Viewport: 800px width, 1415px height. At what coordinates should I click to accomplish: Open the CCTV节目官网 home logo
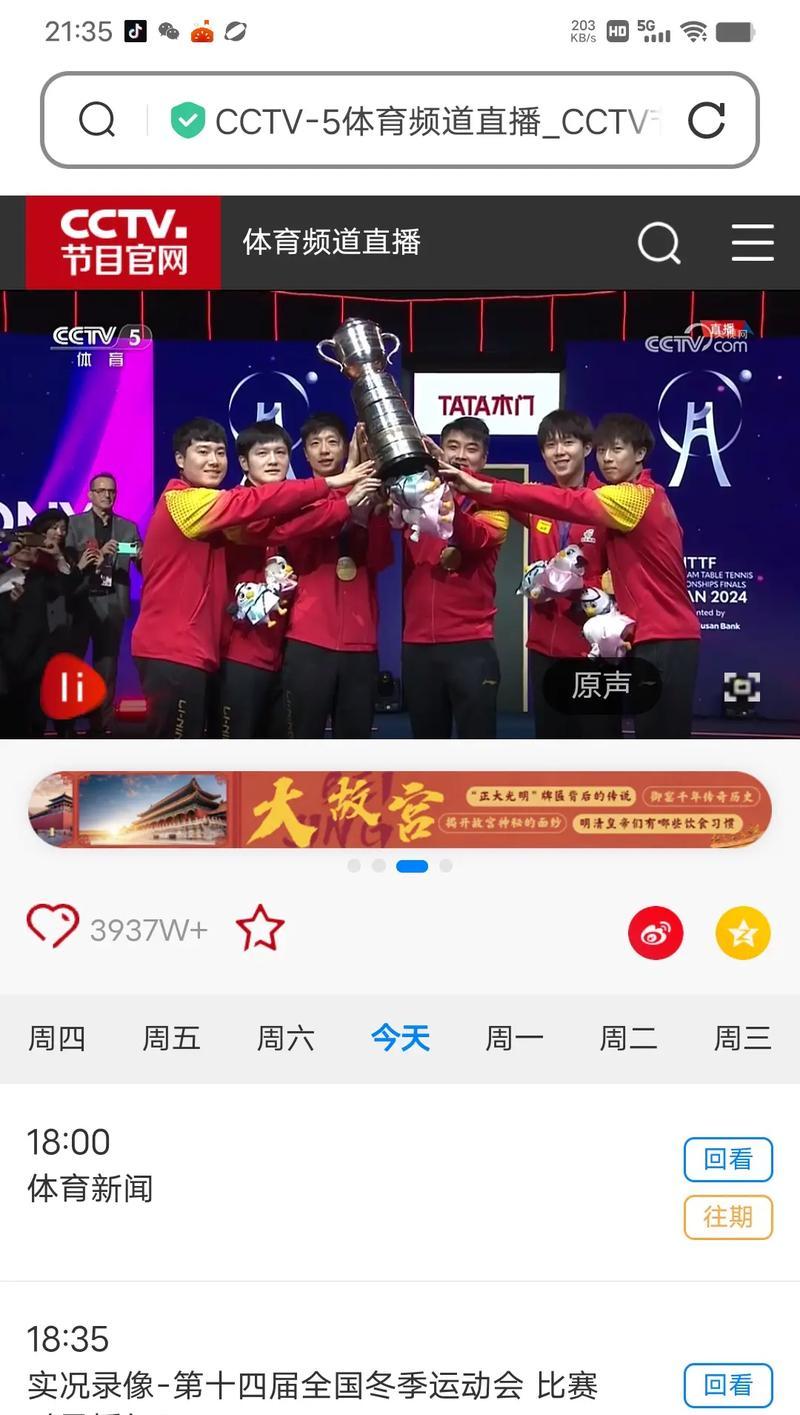pyautogui.click(x=123, y=242)
